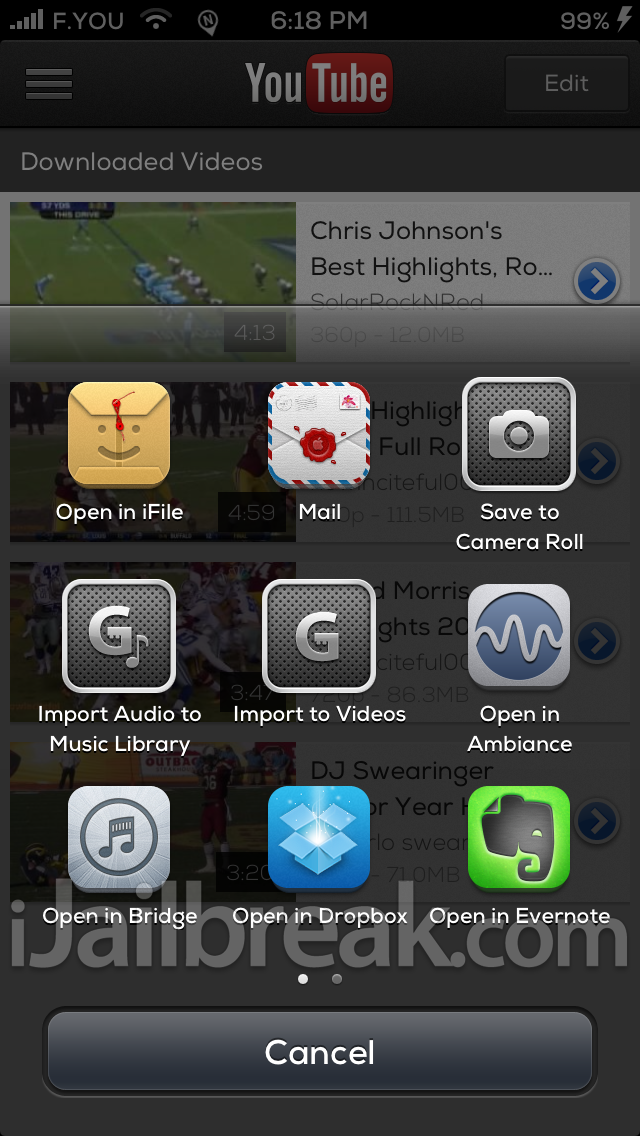Viewport: 640px width, 1136px height.
Task: Open the video in Dropbox
Action: (319, 838)
